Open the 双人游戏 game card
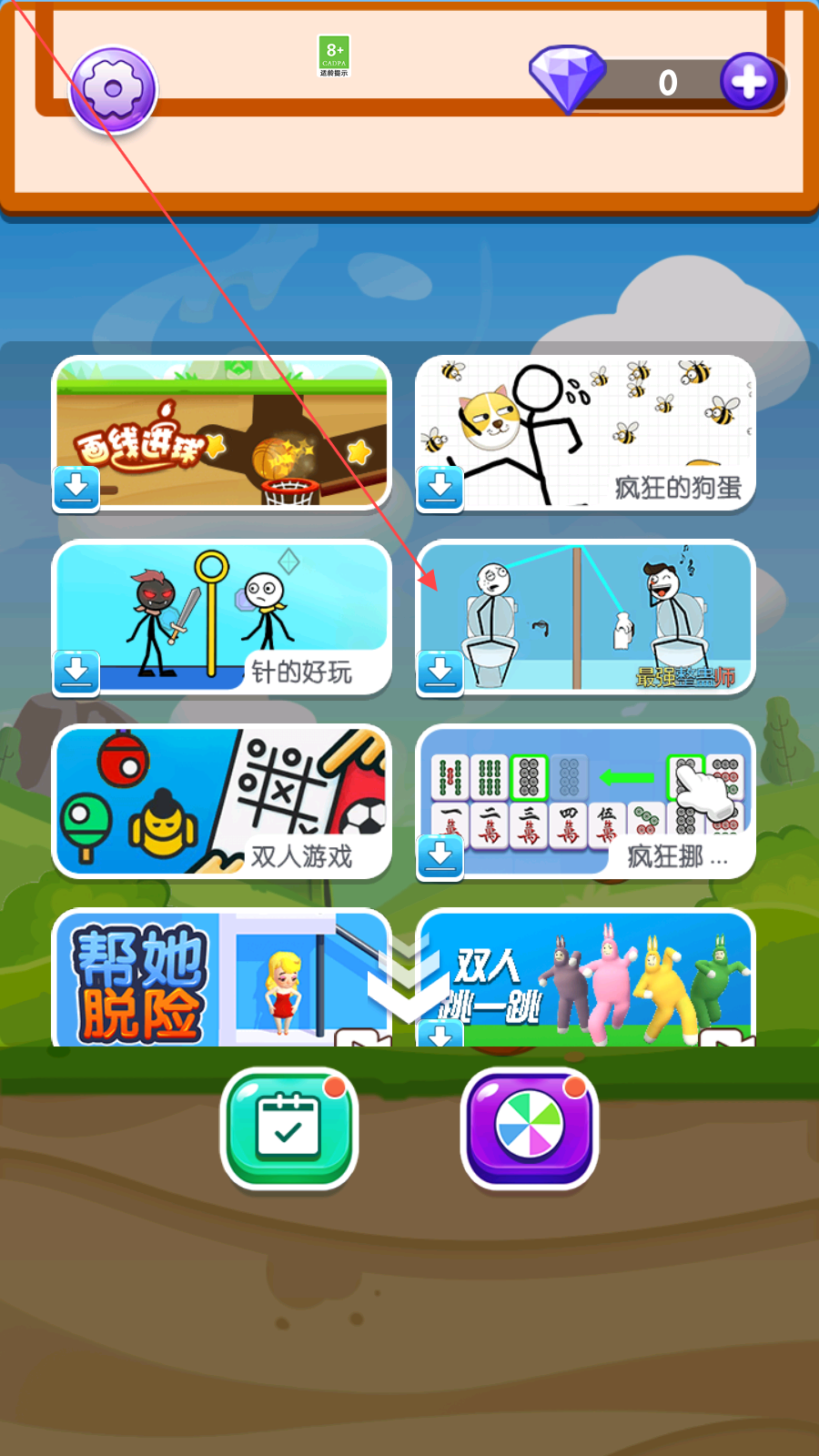 [x=221, y=802]
